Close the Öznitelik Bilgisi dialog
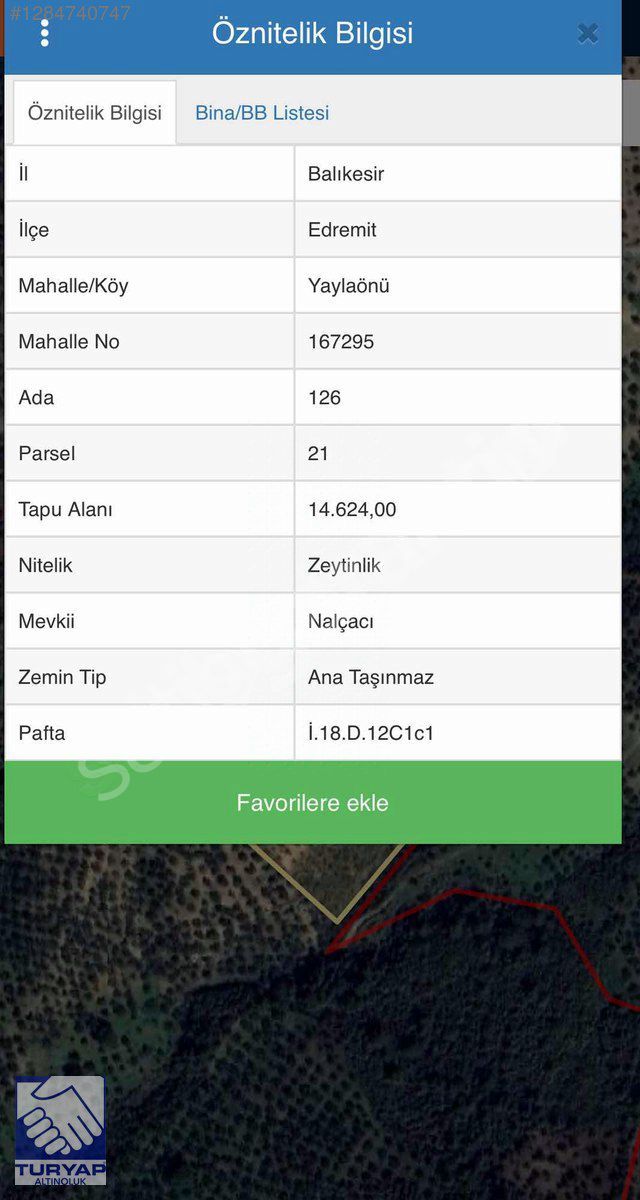 pos(588,33)
